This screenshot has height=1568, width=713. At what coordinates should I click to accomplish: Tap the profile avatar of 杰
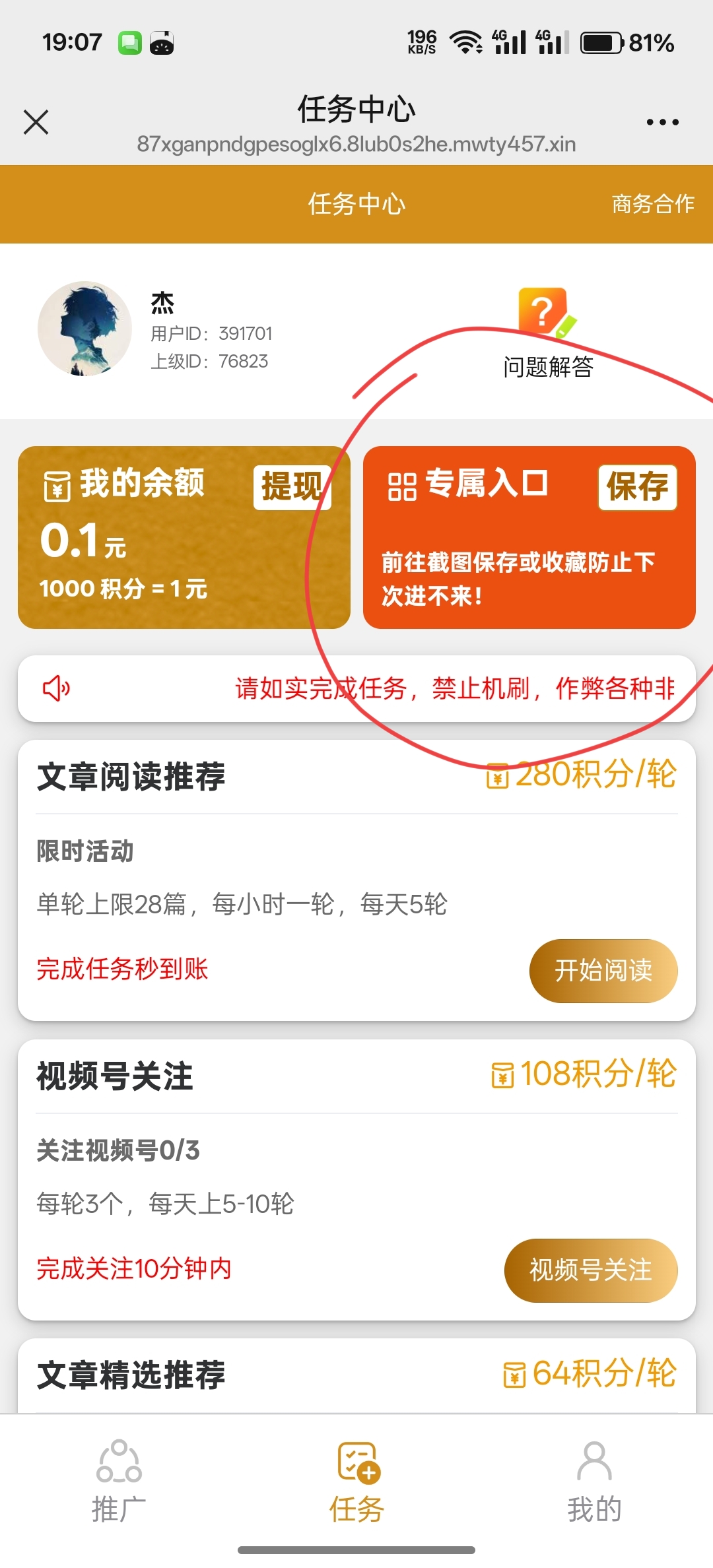point(85,329)
